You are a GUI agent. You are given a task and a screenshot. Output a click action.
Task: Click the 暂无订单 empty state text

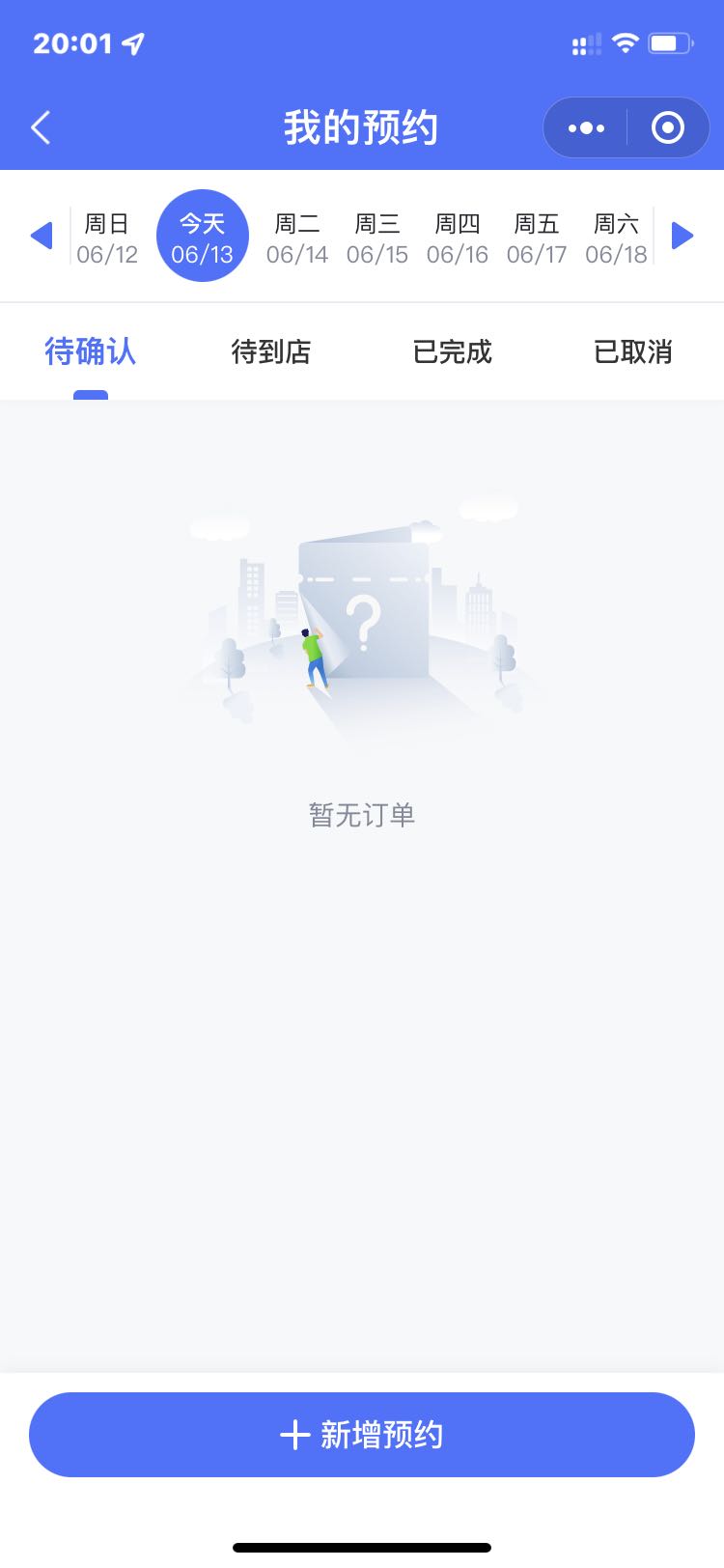(x=361, y=814)
